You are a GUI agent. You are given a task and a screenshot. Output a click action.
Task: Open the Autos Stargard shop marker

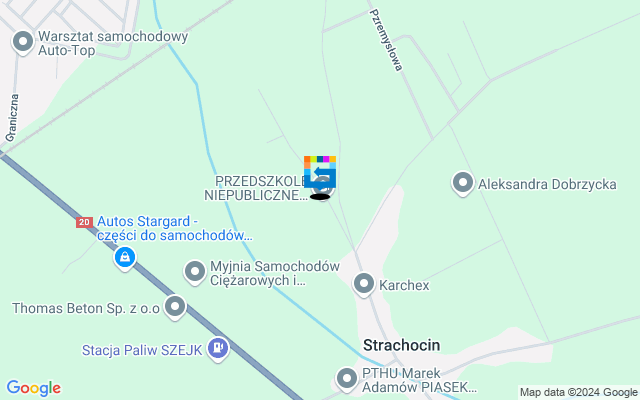124,259
